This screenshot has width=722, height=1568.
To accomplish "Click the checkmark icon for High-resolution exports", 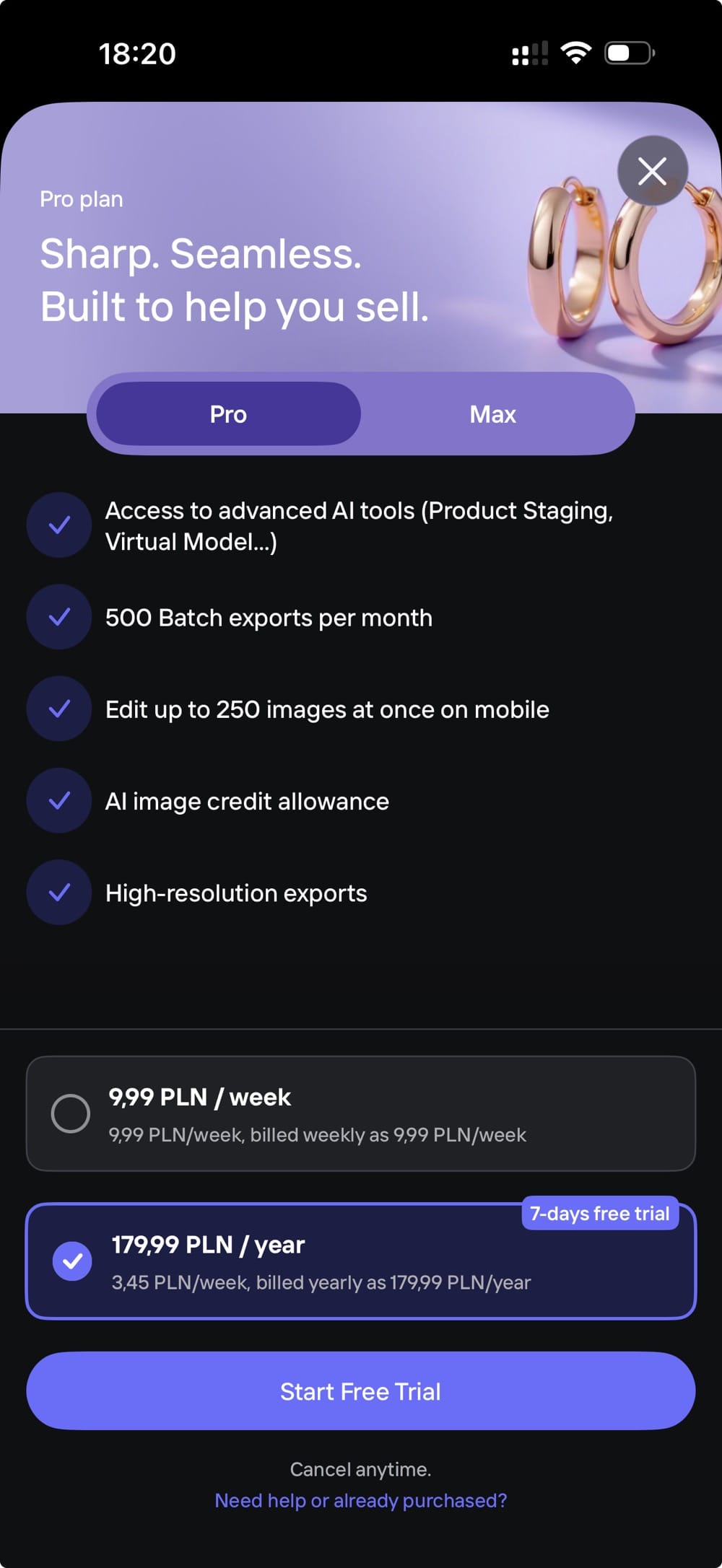I will coord(58,893).
